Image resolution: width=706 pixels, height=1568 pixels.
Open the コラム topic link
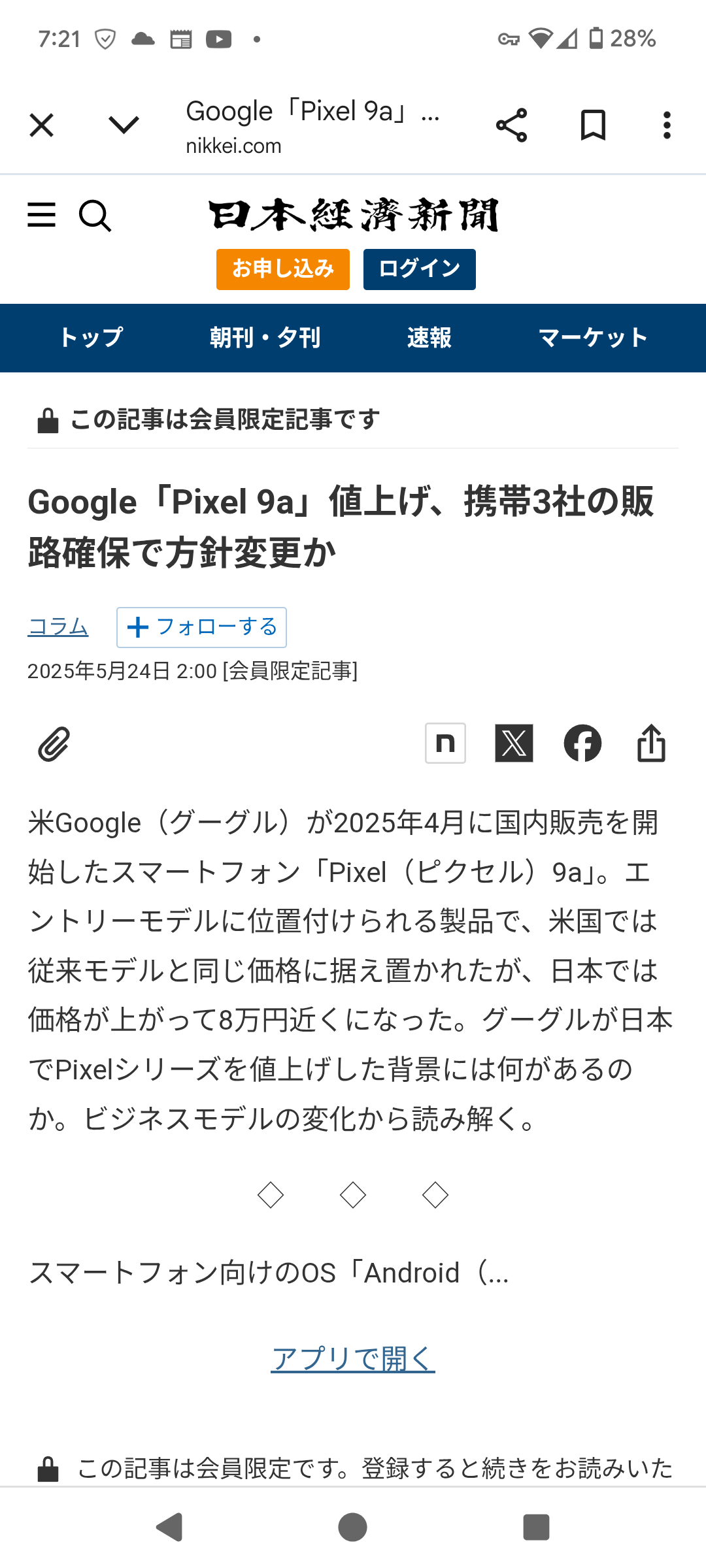pyautogui.click(x=58, y=627)
